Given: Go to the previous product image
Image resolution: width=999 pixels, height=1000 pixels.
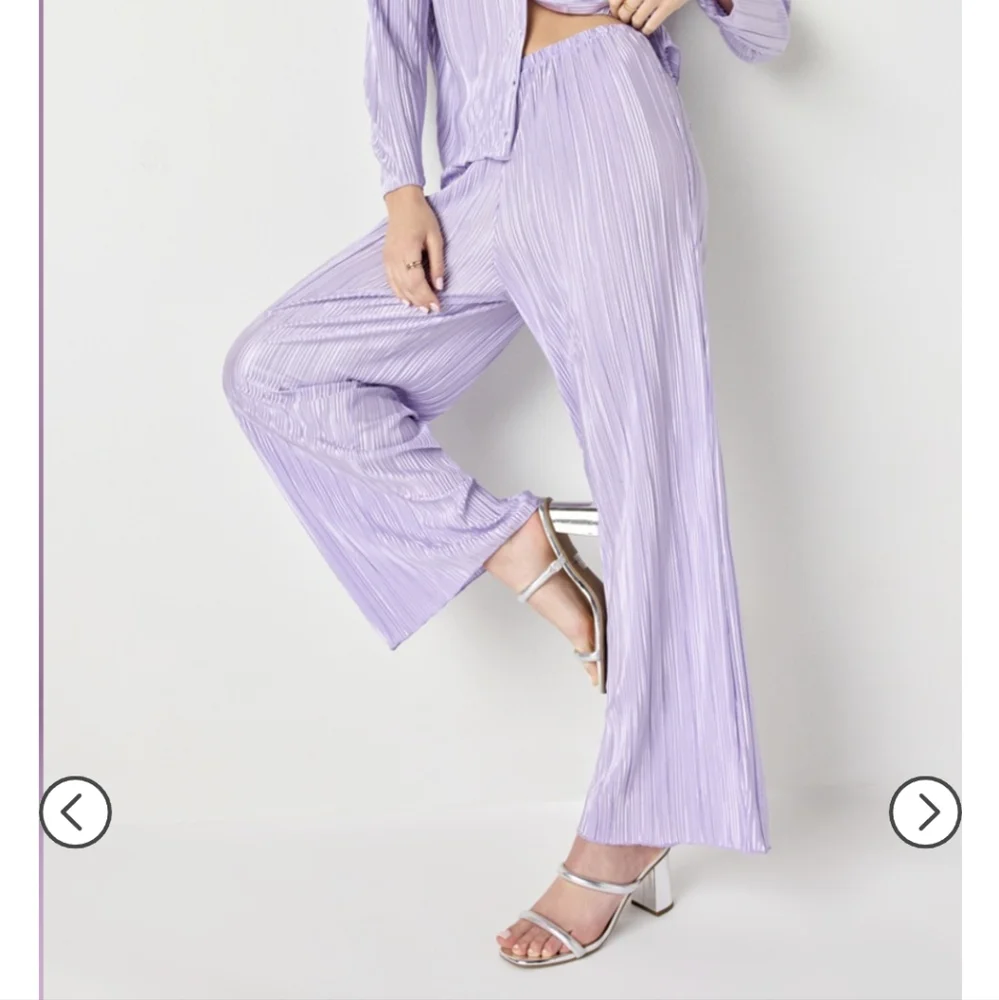Looking at the screenshot, I should click(76, 812).
